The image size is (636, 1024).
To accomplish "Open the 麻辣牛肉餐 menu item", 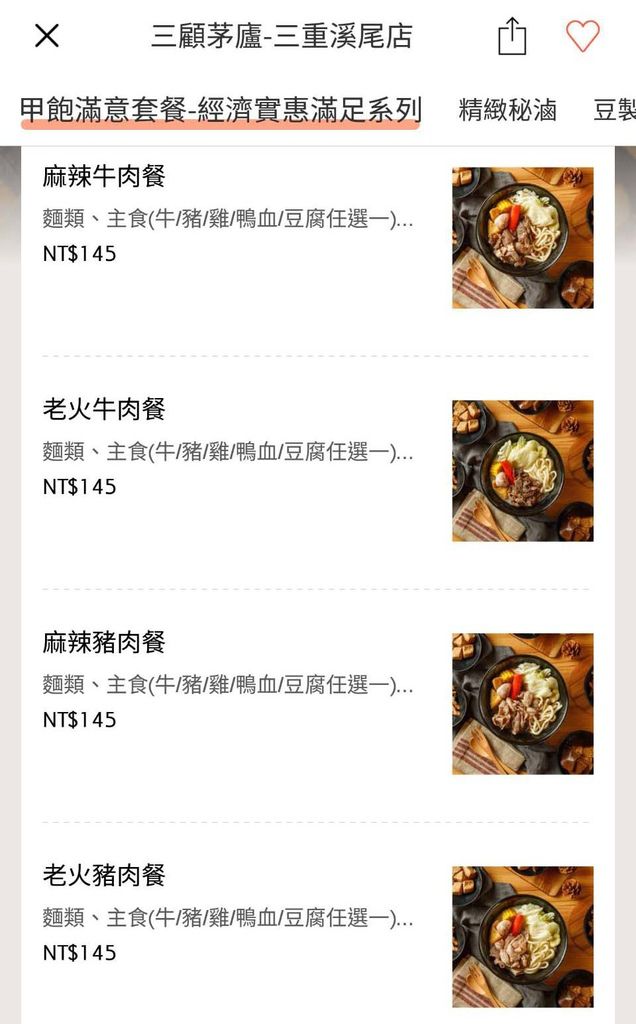I will [x=317, y=238].
